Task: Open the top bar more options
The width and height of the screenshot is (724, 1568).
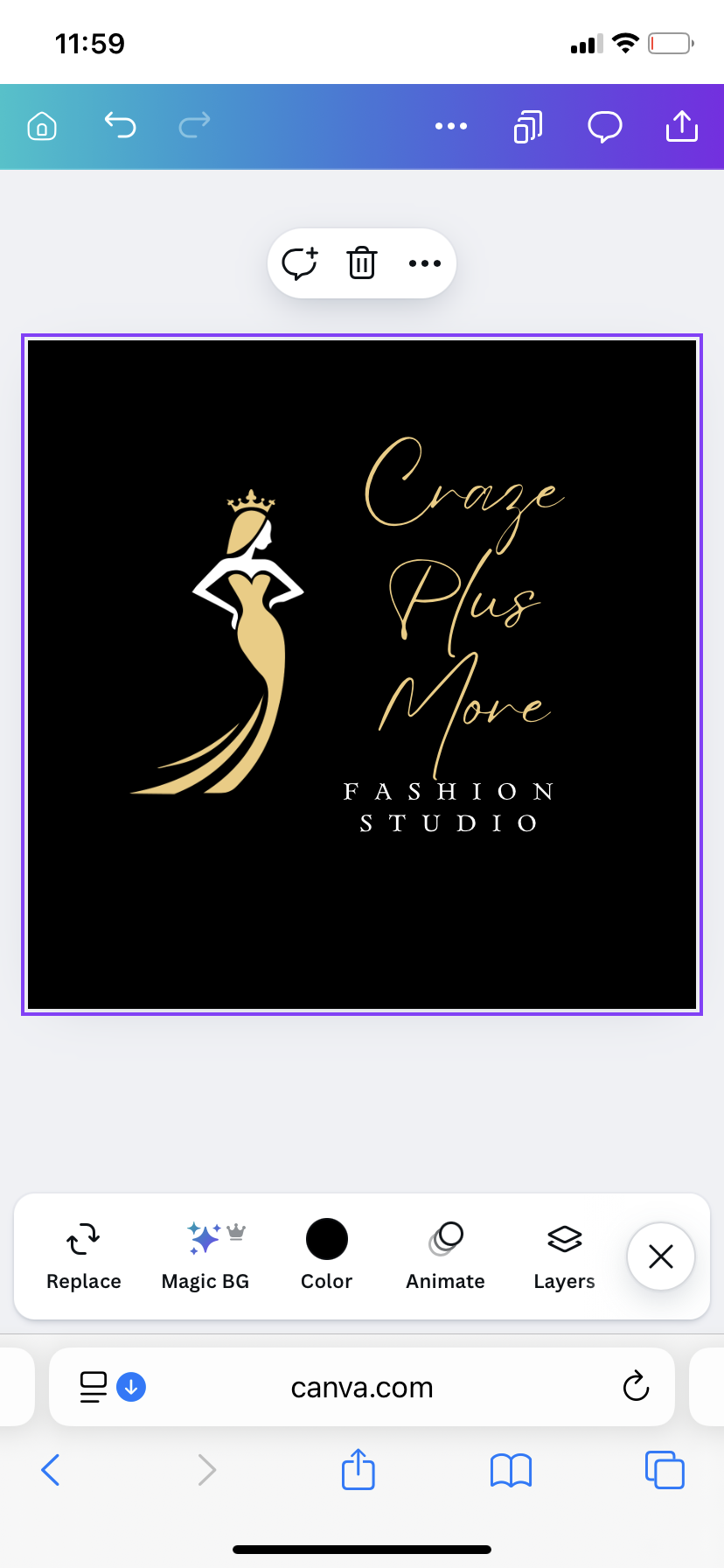Action: click(451, 126)
